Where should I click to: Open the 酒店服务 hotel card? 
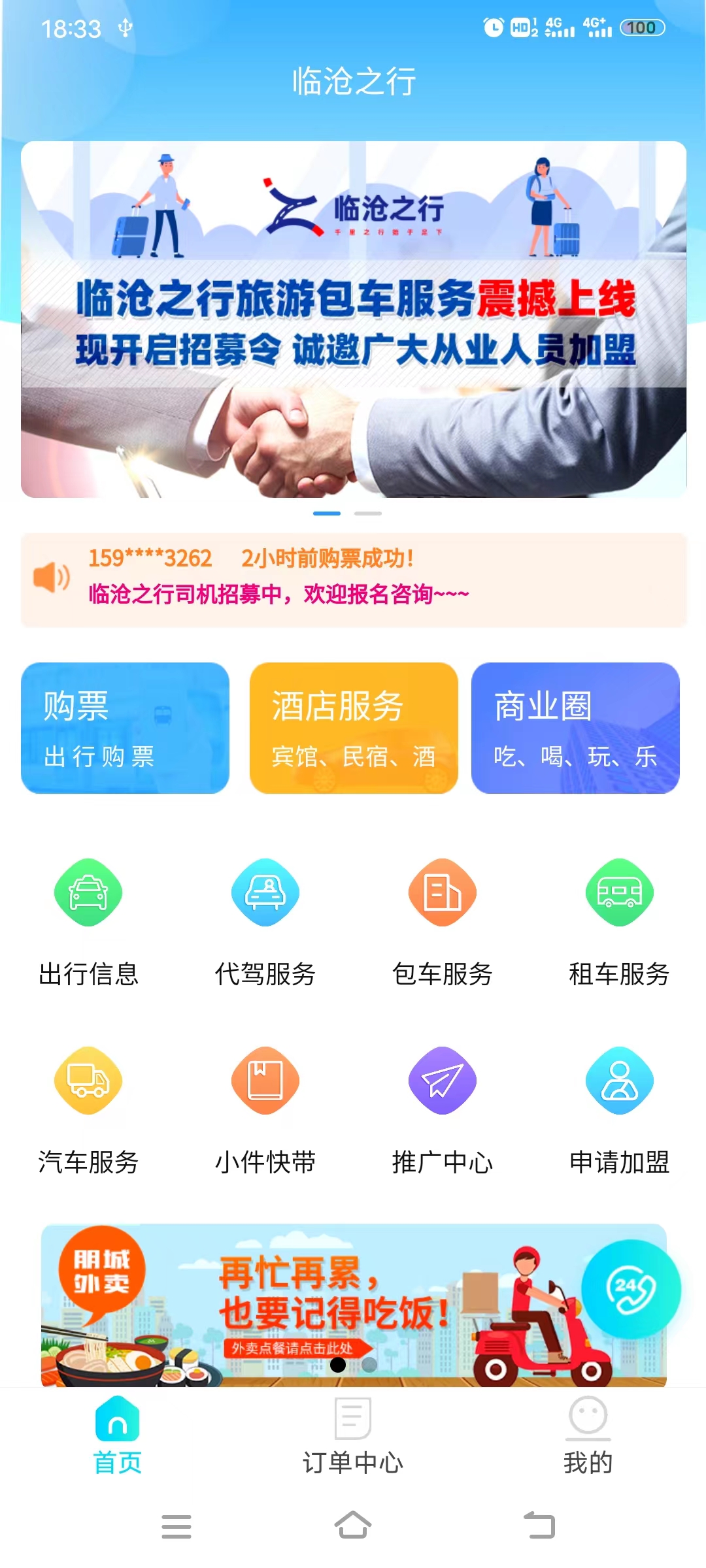pyautogui.click(x=353, y=728)
